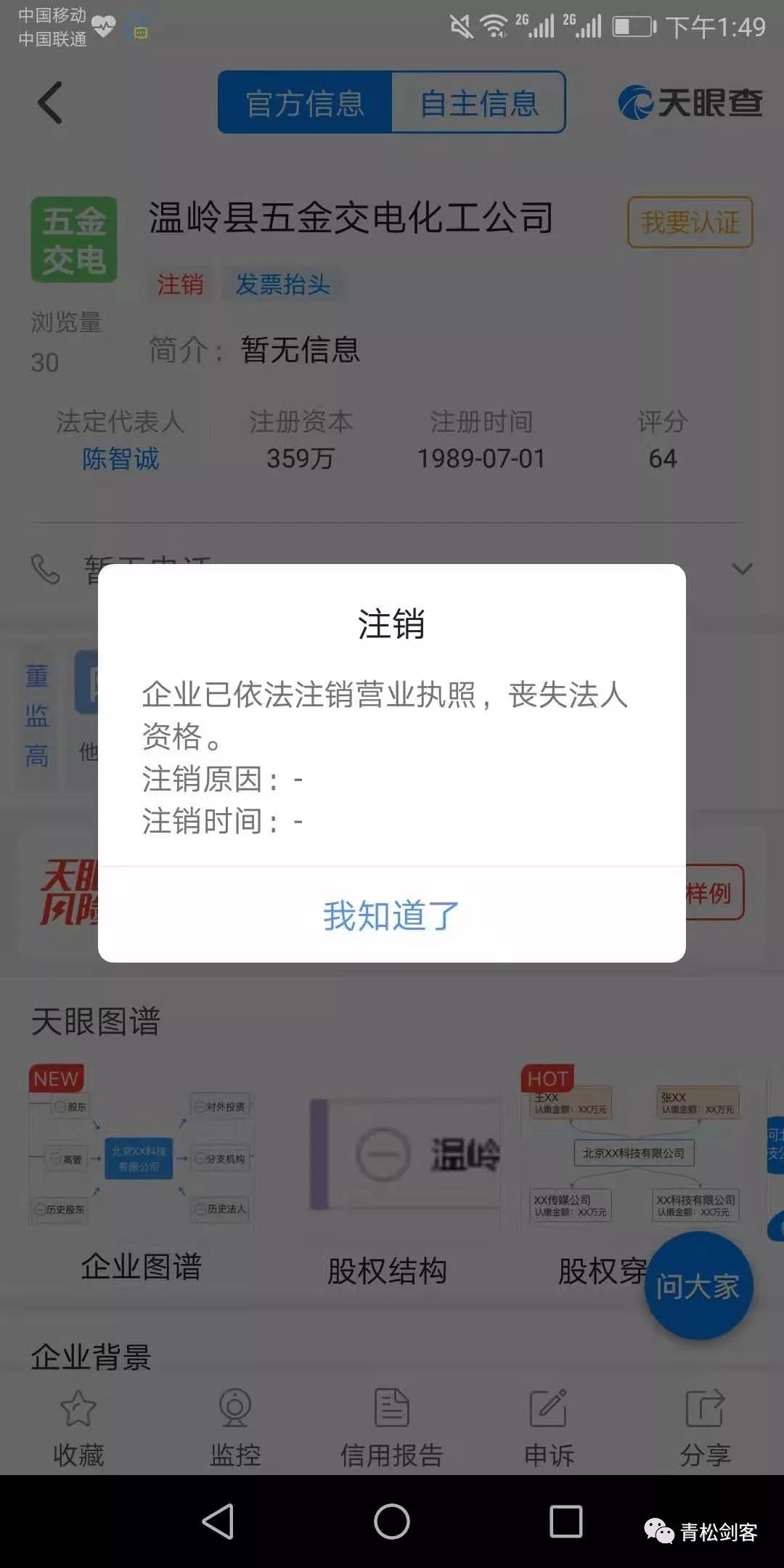
Task: Add company to 收藏
Action: tap(78, 1426)
